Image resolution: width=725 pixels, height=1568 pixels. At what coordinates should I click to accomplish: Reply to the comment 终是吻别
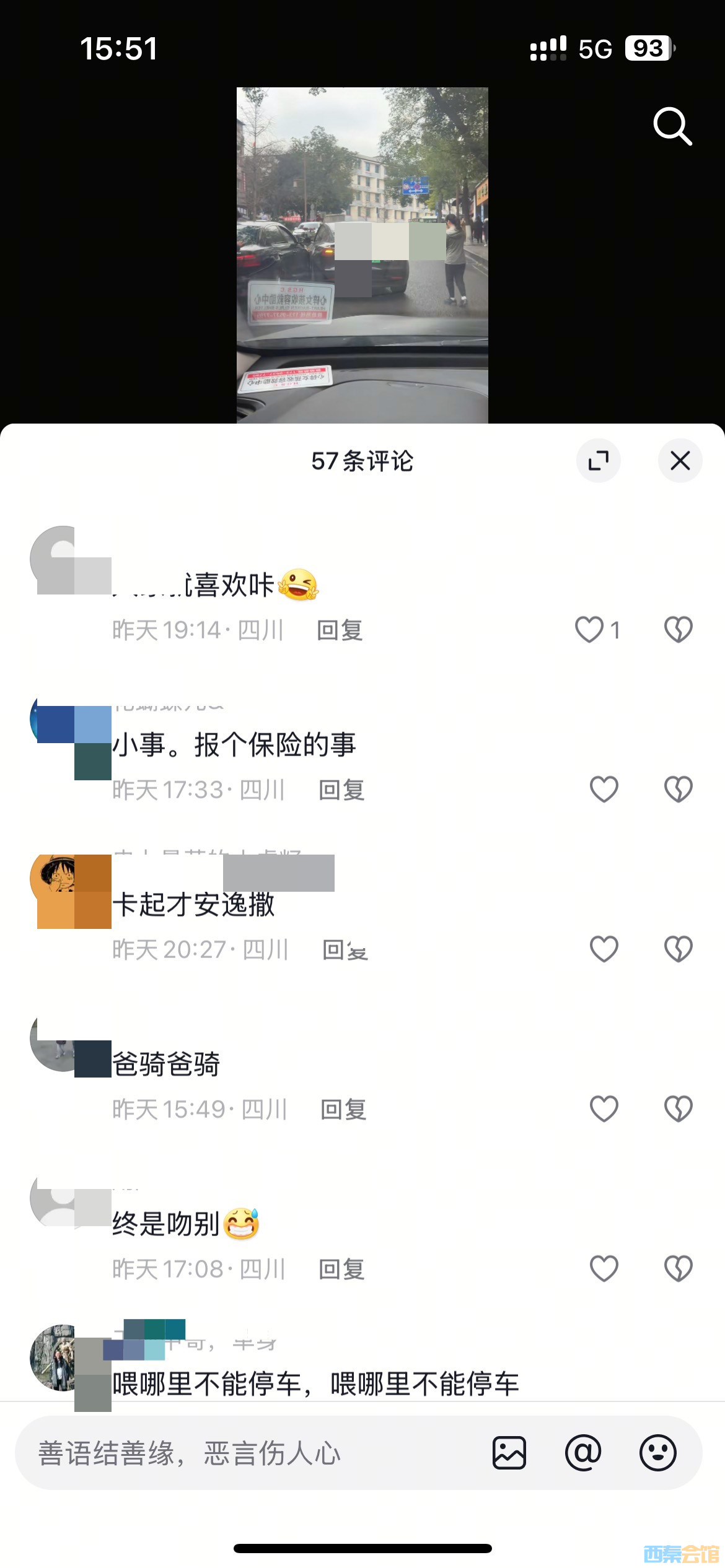(341, 1270)
